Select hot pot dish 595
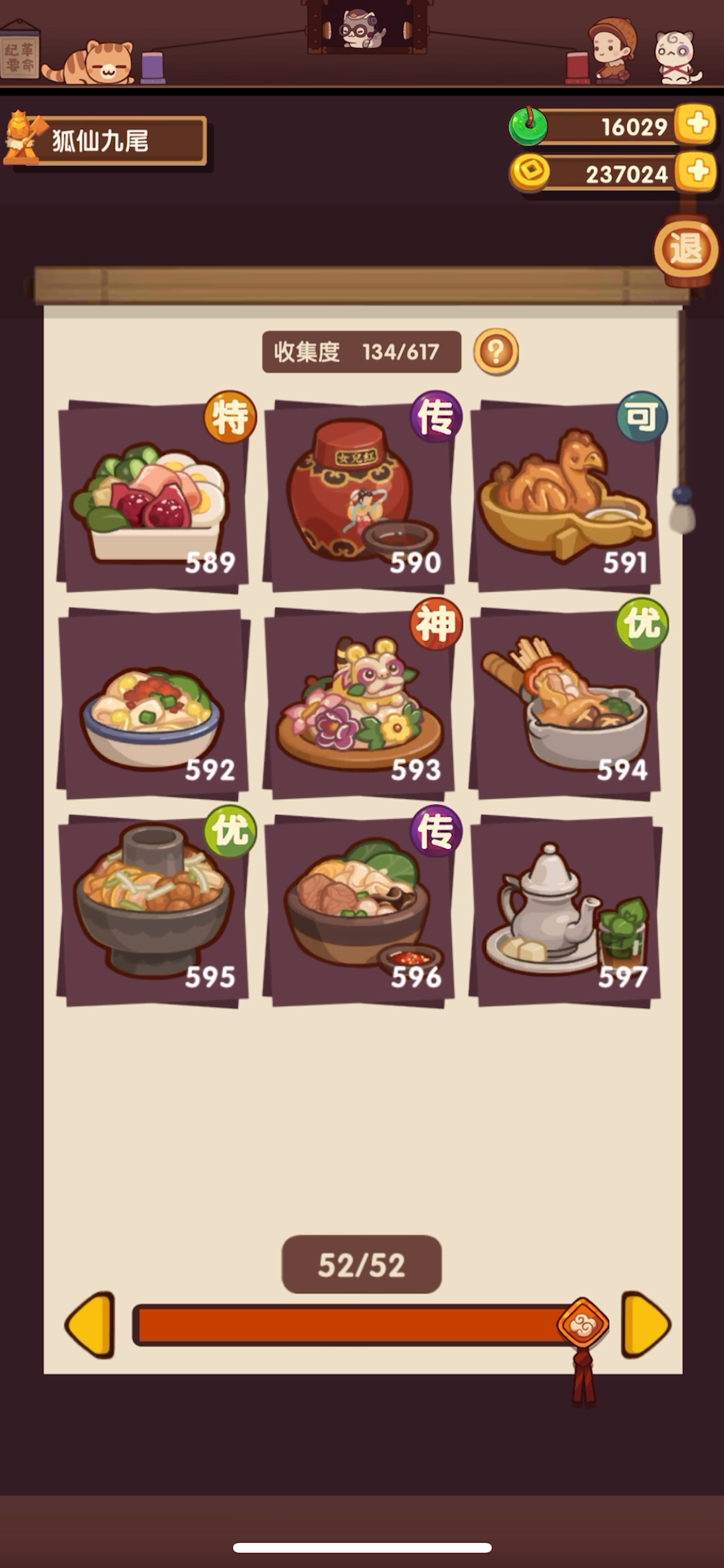724x1568 pixels. coord(154,910)
